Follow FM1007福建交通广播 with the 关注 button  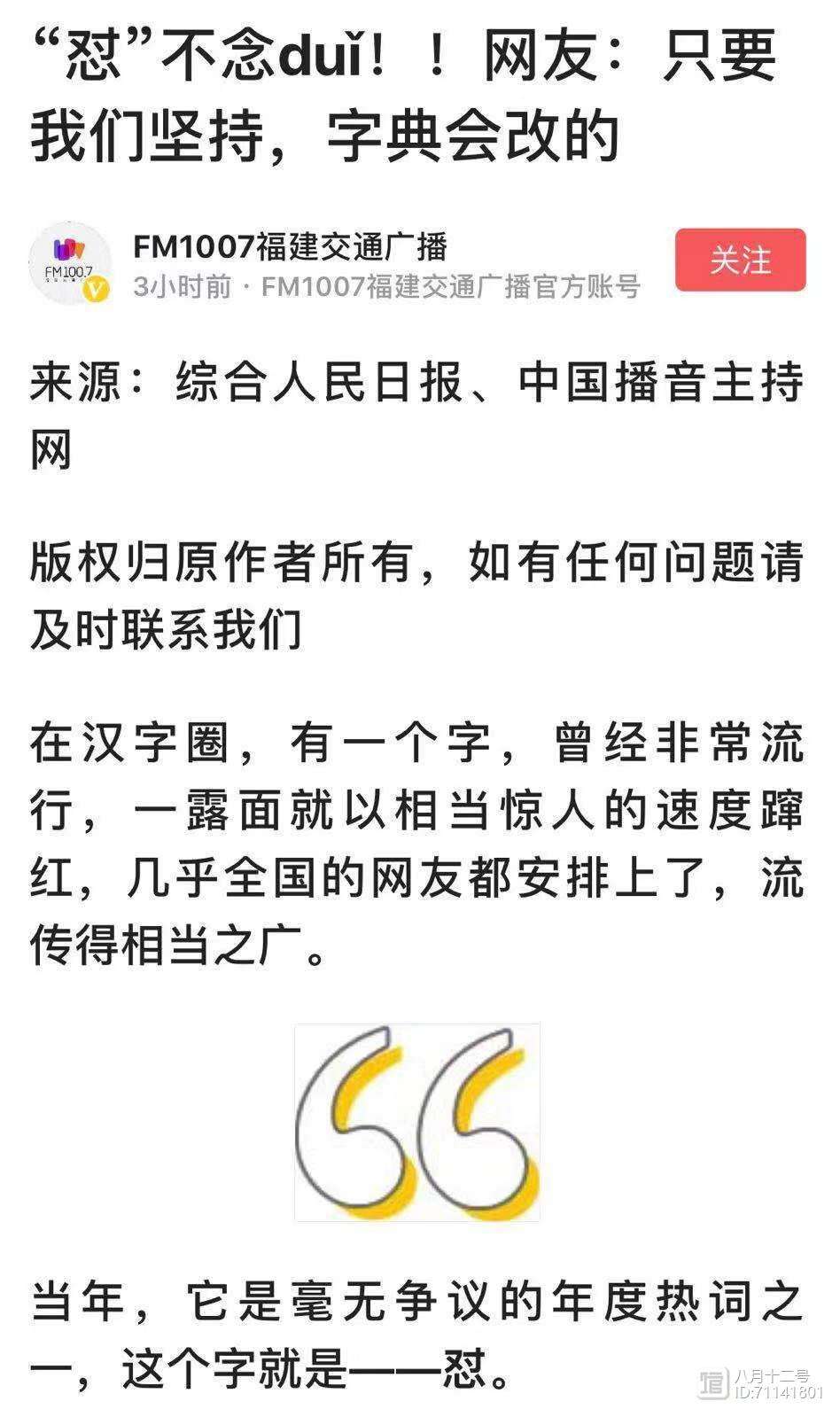point(740,260)
